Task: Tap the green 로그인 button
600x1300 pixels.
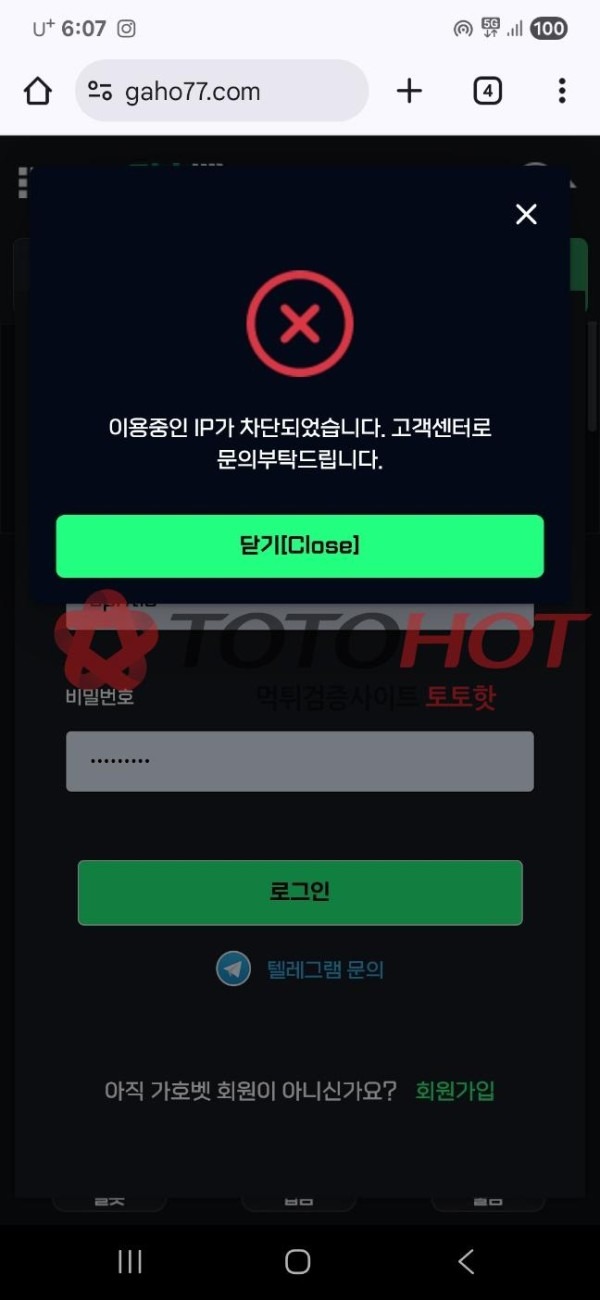Action: coord(300,892)
